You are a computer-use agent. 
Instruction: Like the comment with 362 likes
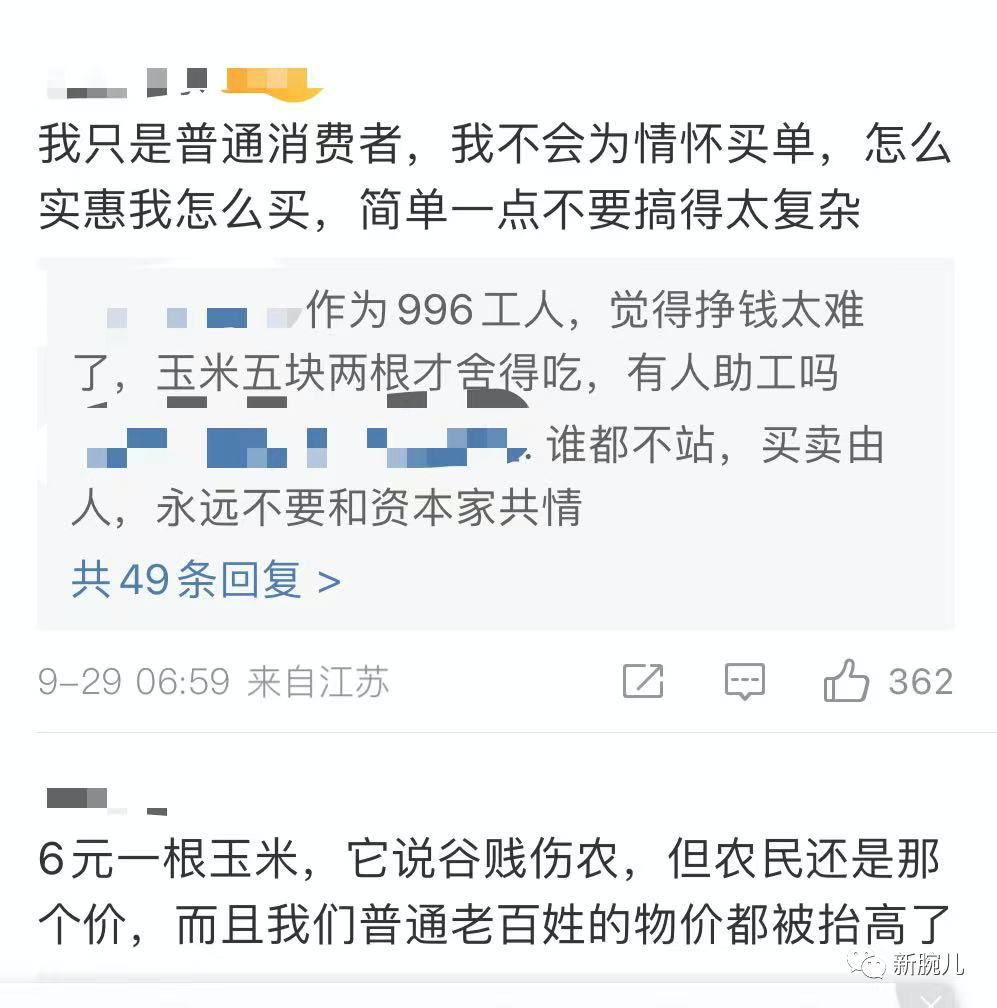pyautogui.click(x=845, y=682)
